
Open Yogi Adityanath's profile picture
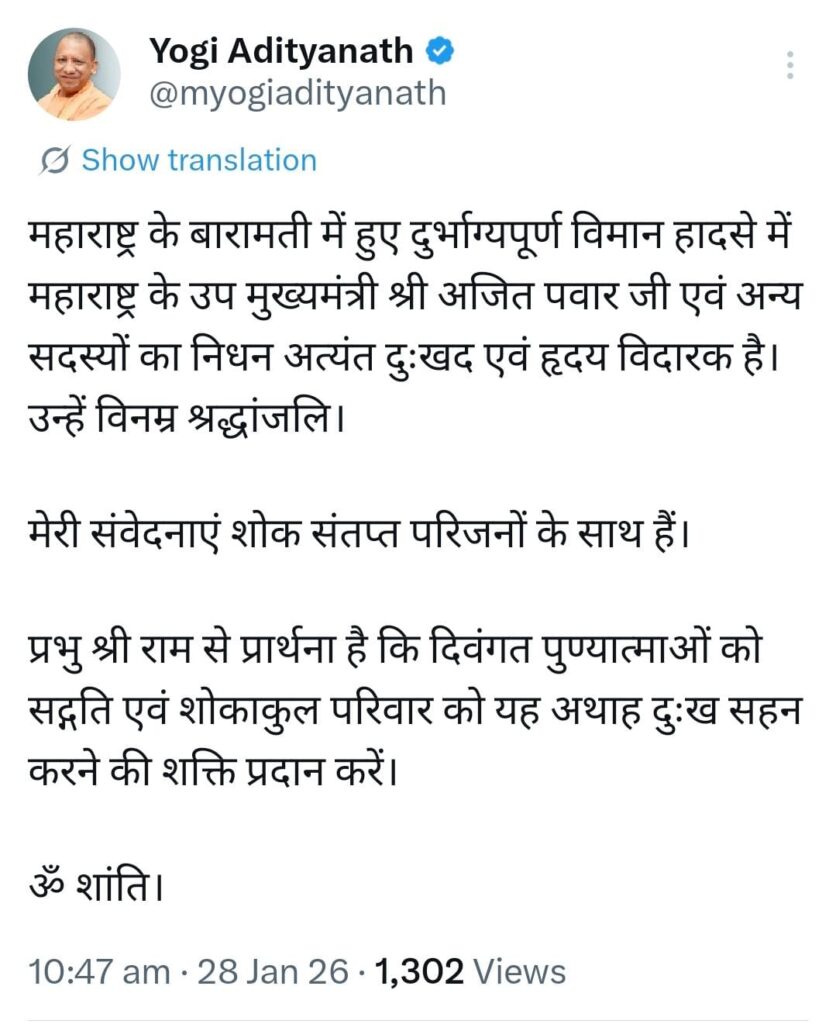[74, 75]
